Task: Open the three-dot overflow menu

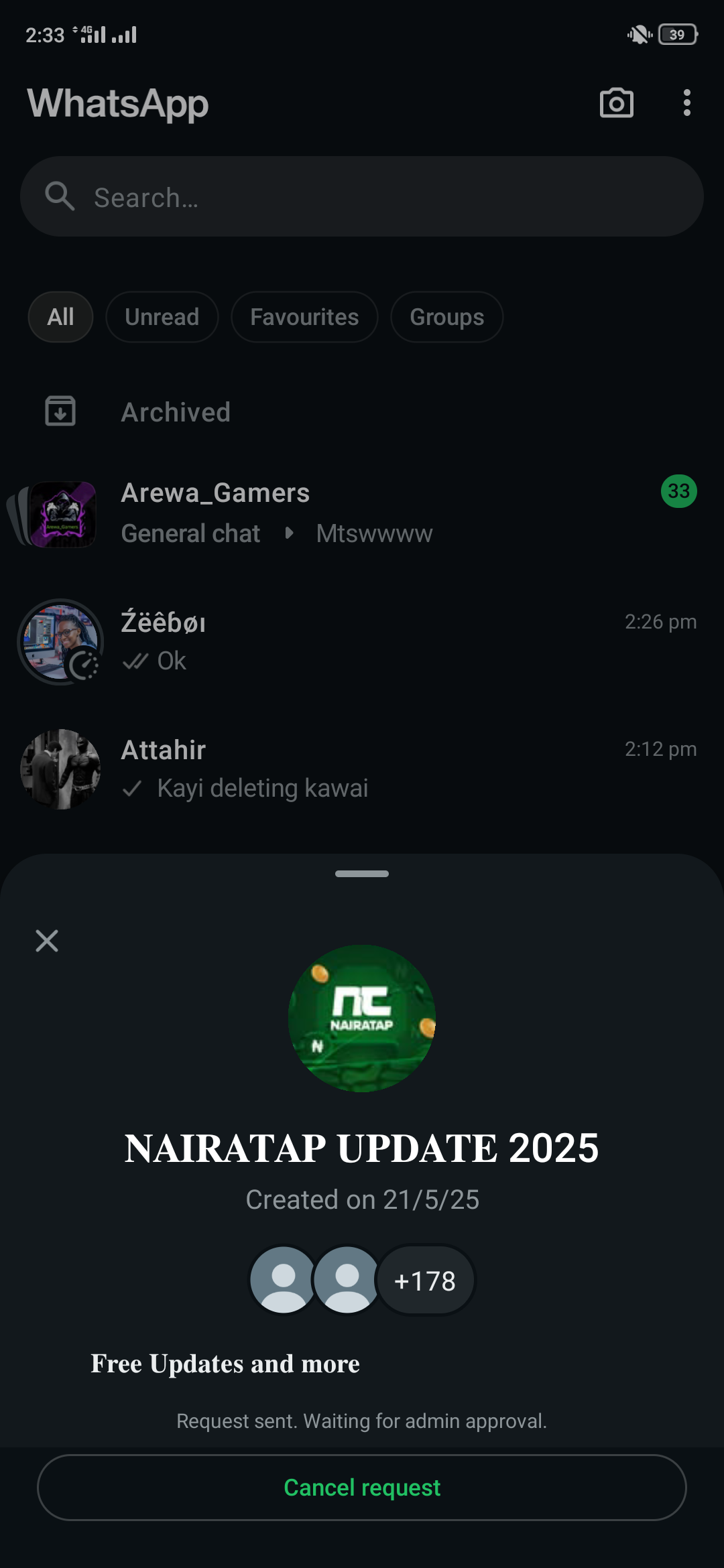Action: tap(686, 103)
